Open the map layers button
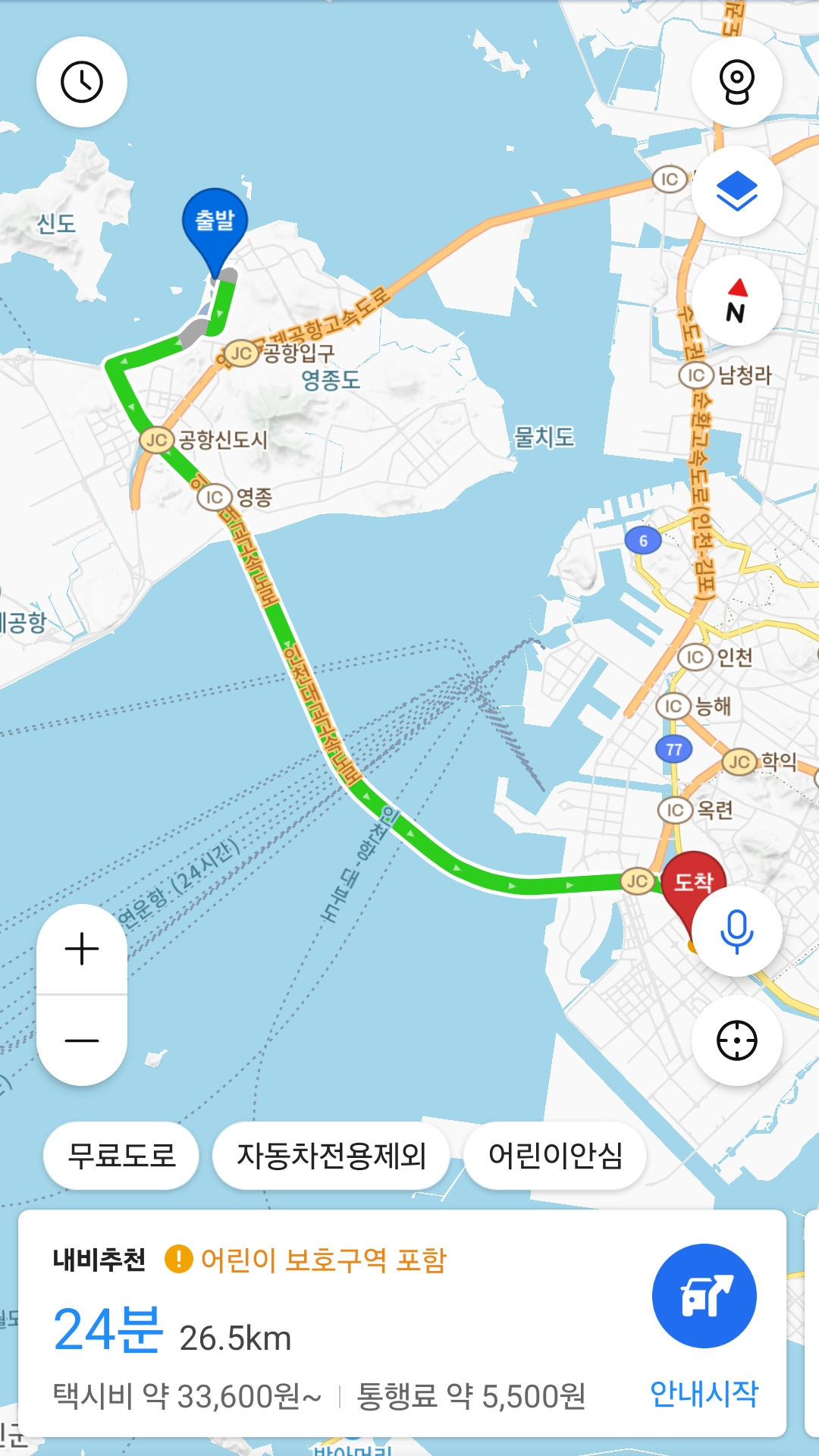This screenshot has height=1456, width=819. 736,191
